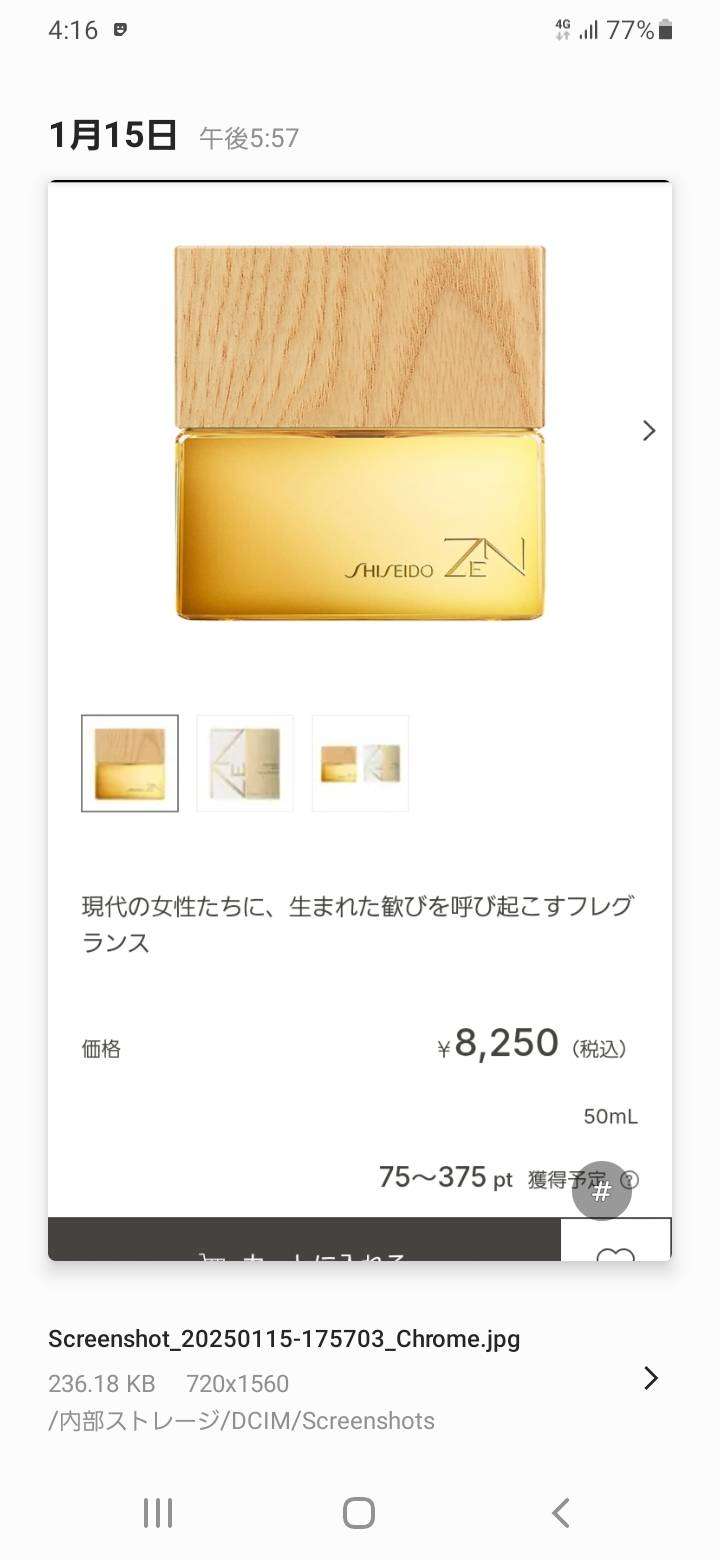The image size is (720, 1560).
Task: Open recent apps from the navigation bar
Action: pyautogui.click(x=158, y=1513)
